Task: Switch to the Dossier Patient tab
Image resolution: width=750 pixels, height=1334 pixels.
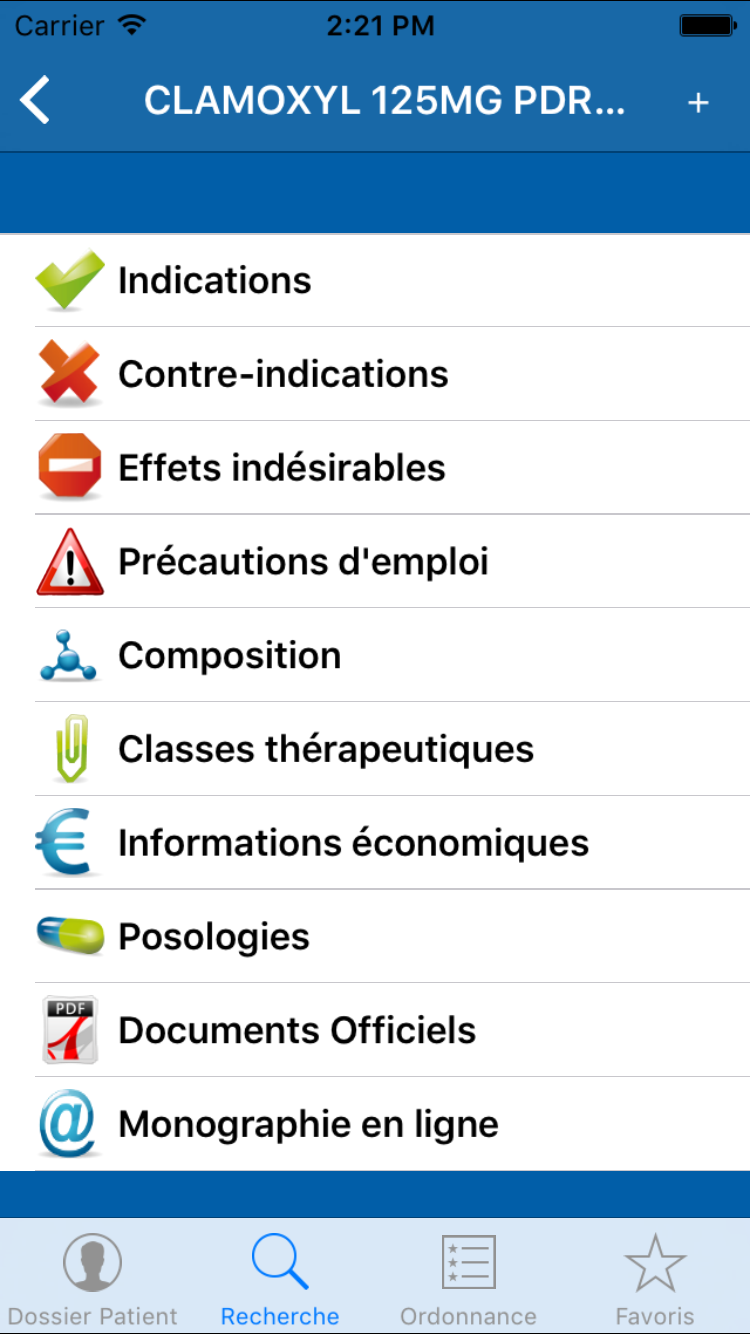Action: 93,1277
